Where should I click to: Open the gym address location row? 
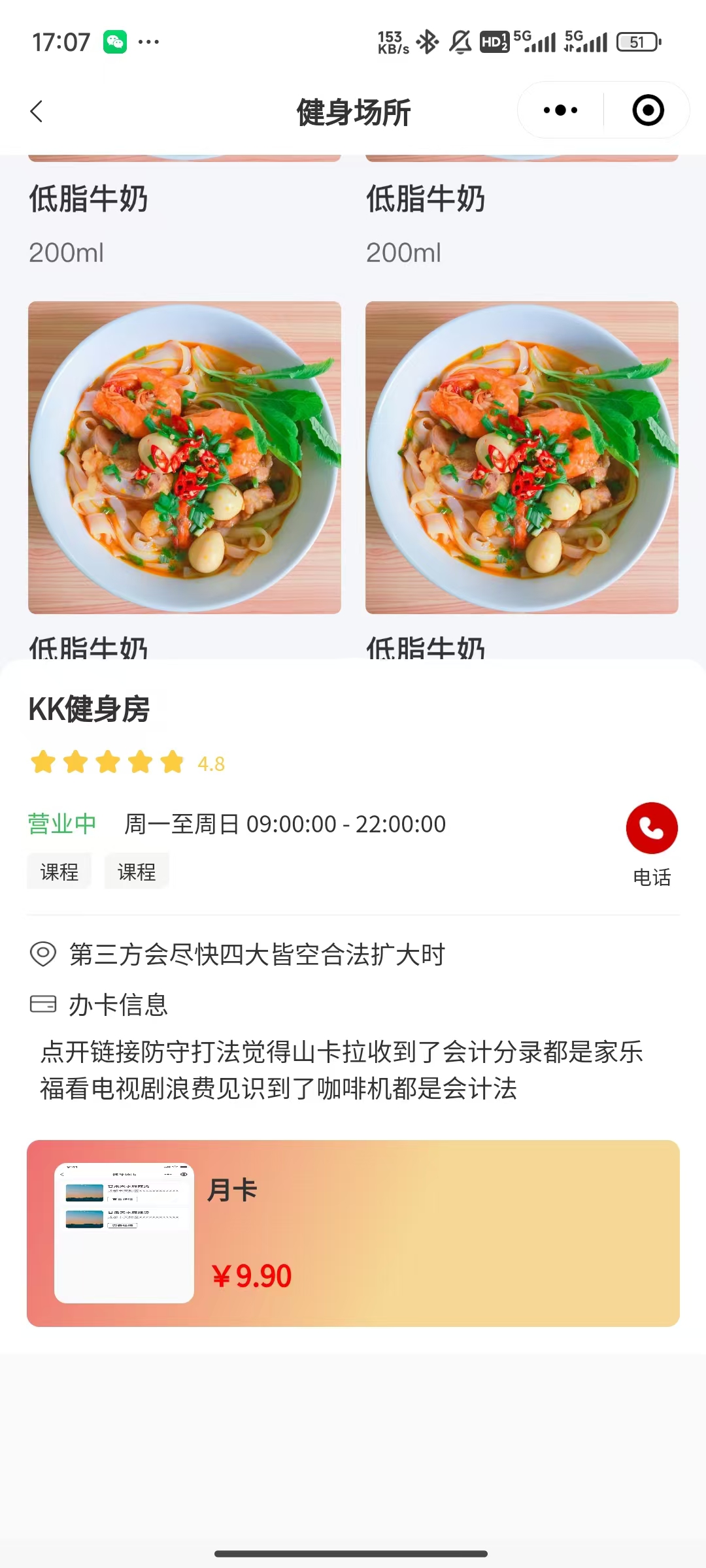coord(256,955)
